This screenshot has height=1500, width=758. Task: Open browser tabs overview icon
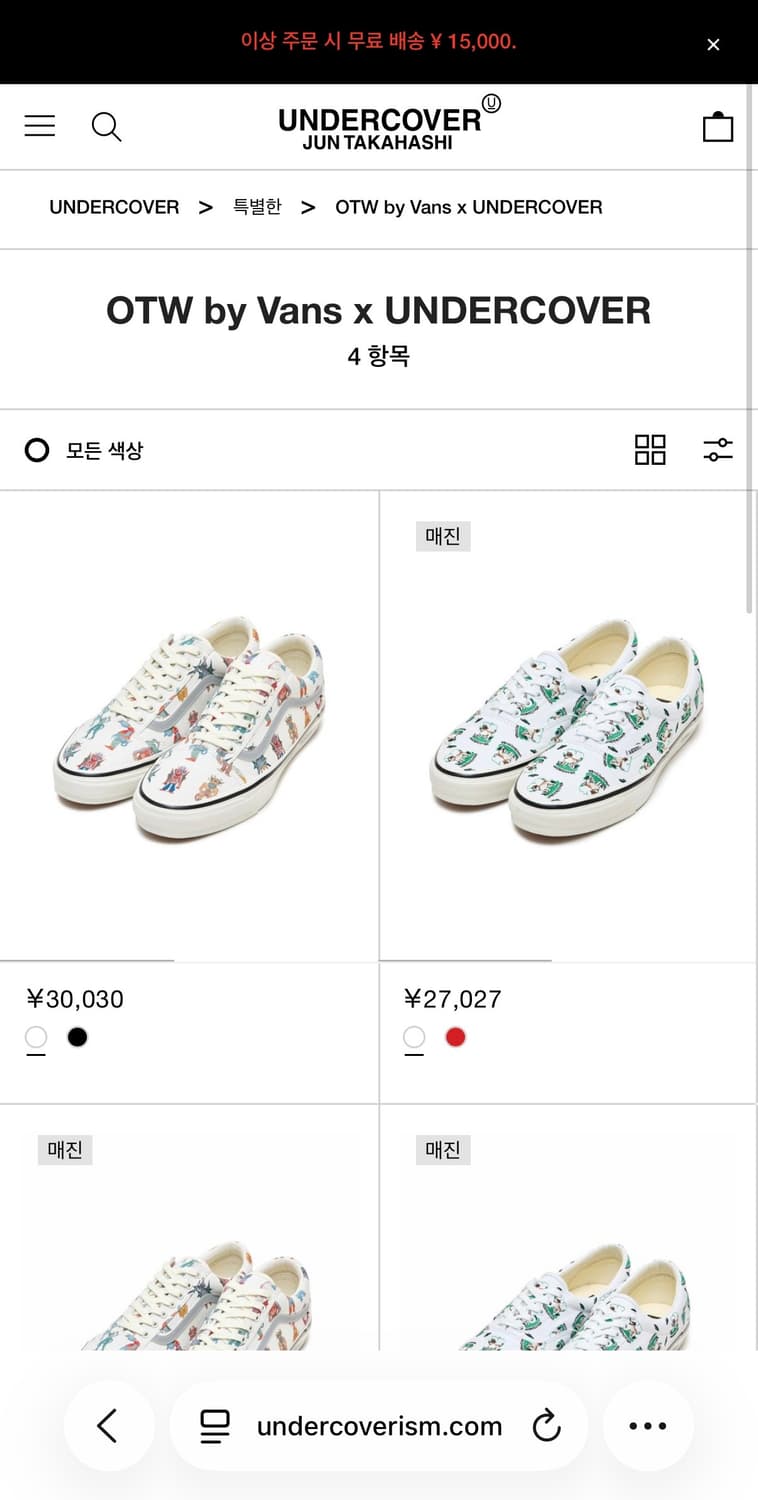pos(215,1426)
